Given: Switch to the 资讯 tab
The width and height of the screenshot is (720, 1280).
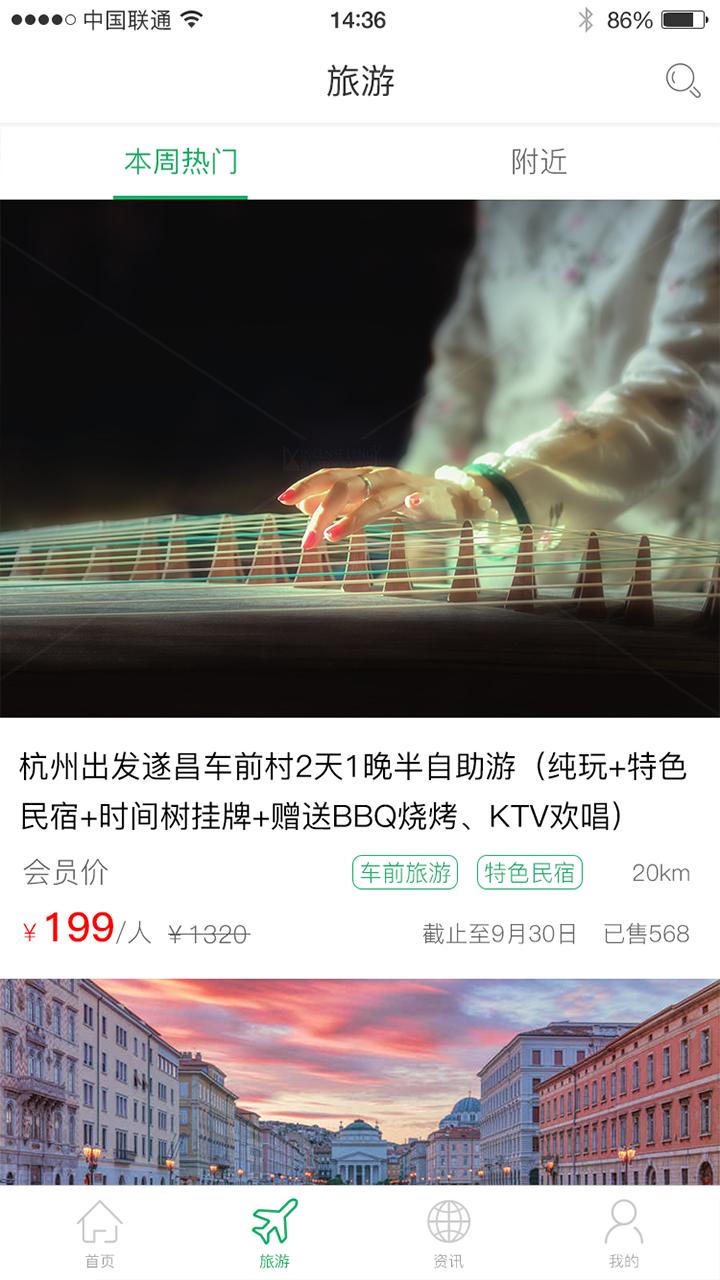Looking at the screenshot, I should 449,1234.
